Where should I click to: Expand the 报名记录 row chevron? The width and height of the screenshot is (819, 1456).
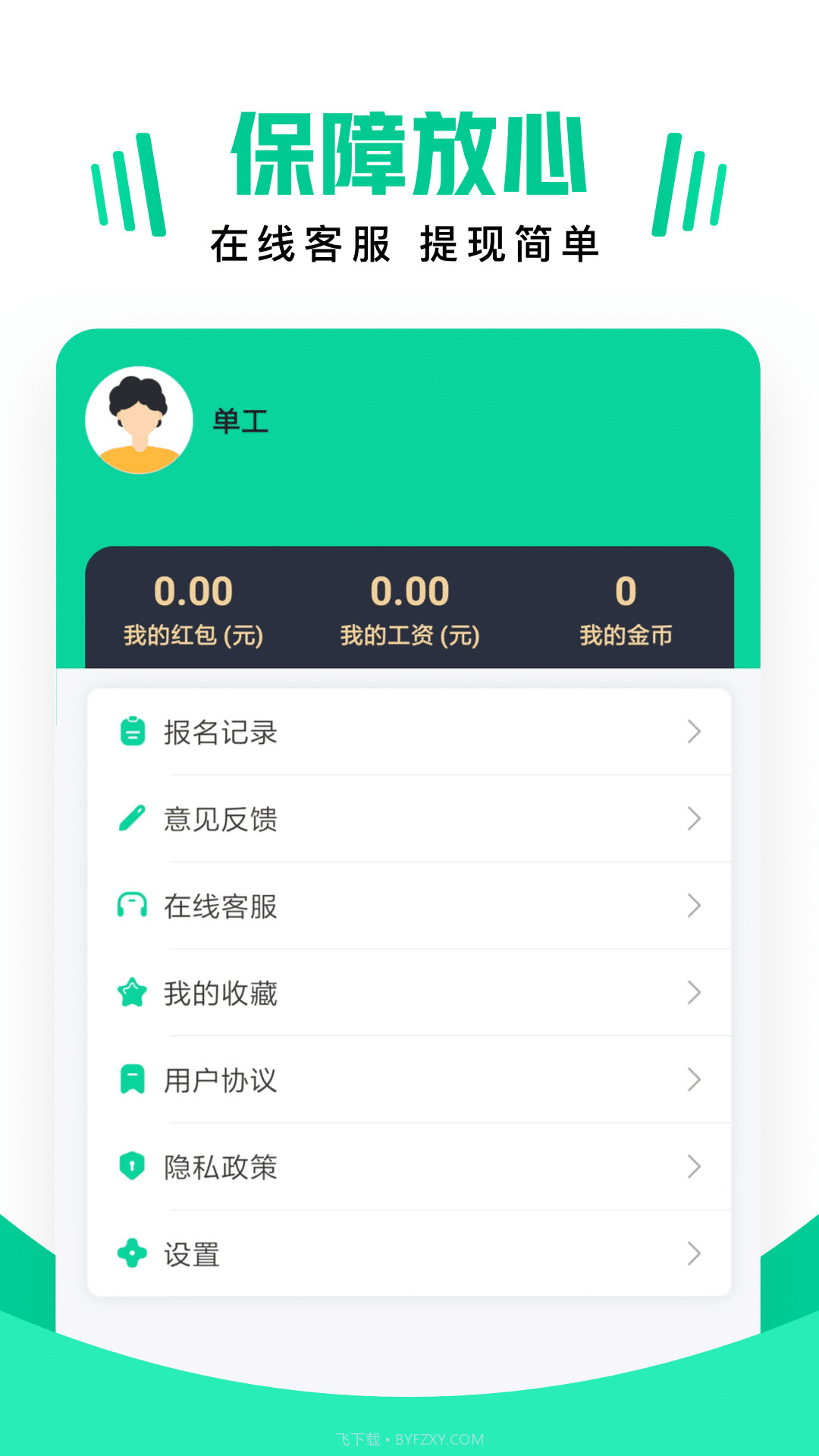pyautogui.click(x=695, y=733)
